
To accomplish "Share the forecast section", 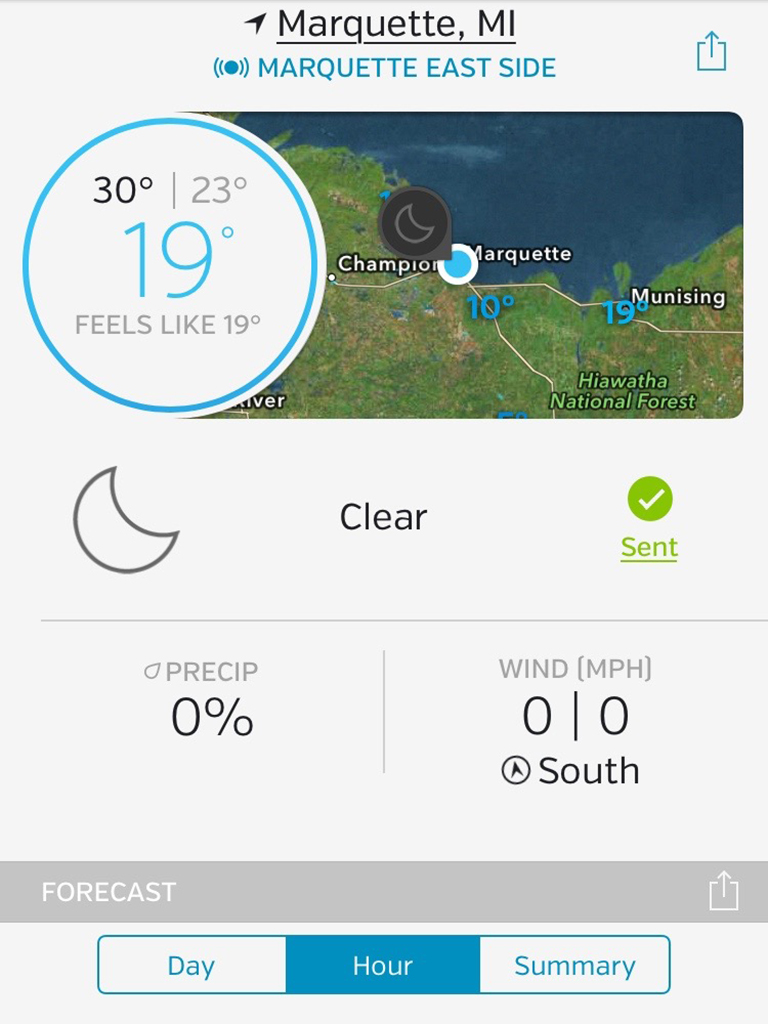I will [723, 891].
